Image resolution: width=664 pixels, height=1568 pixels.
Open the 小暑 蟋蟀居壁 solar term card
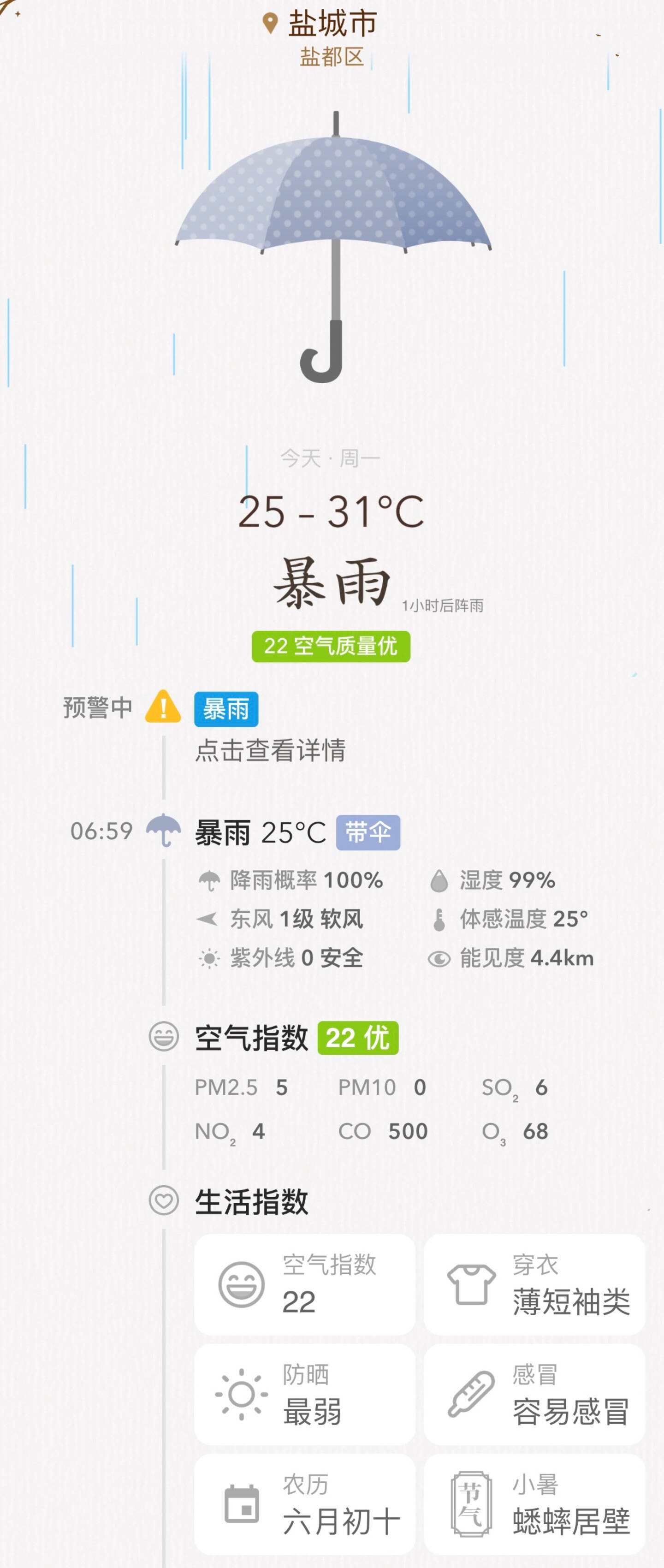coord(534,1503)
